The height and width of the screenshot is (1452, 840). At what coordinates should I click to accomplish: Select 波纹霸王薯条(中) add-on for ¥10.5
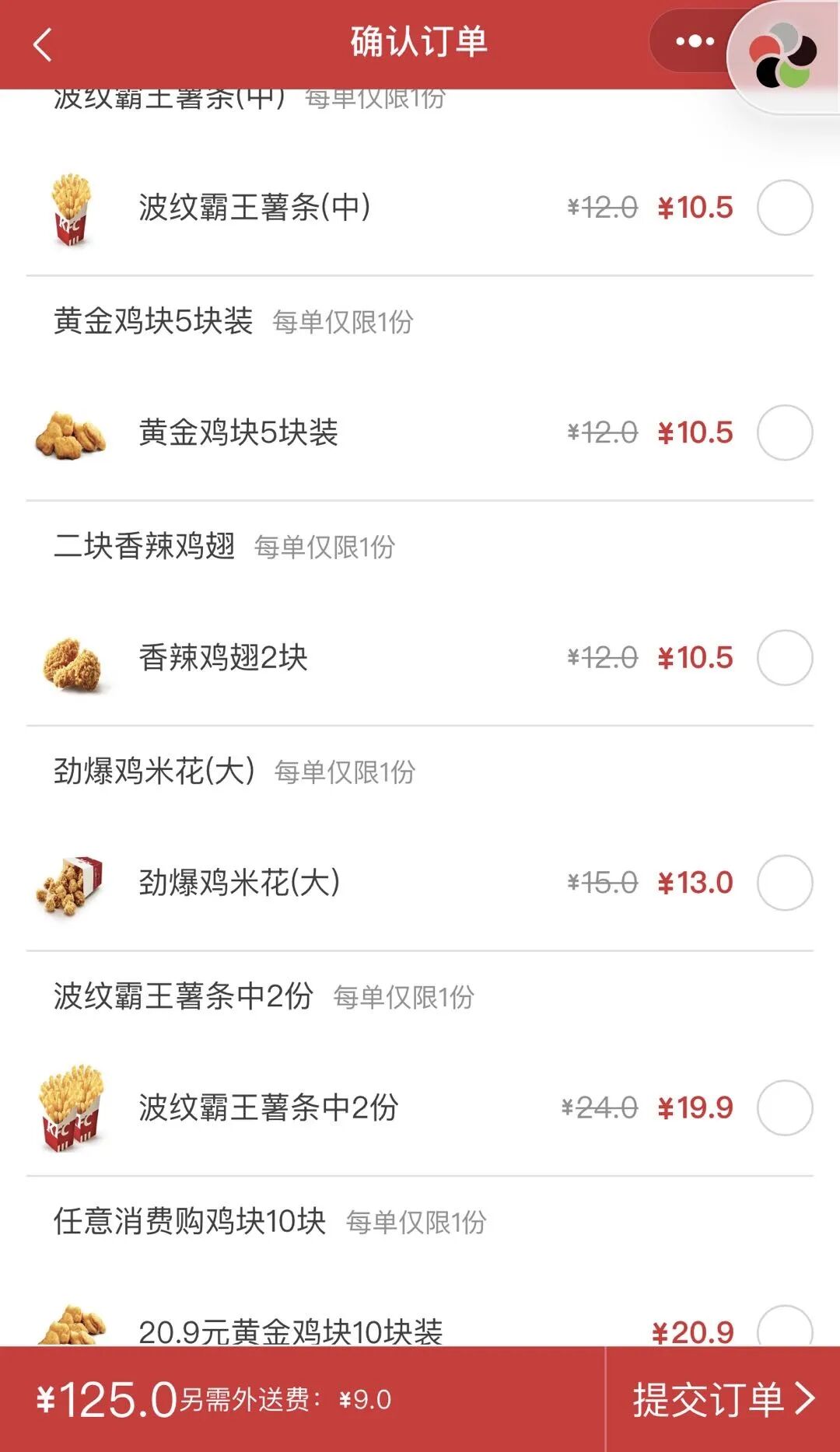(784, 208)
